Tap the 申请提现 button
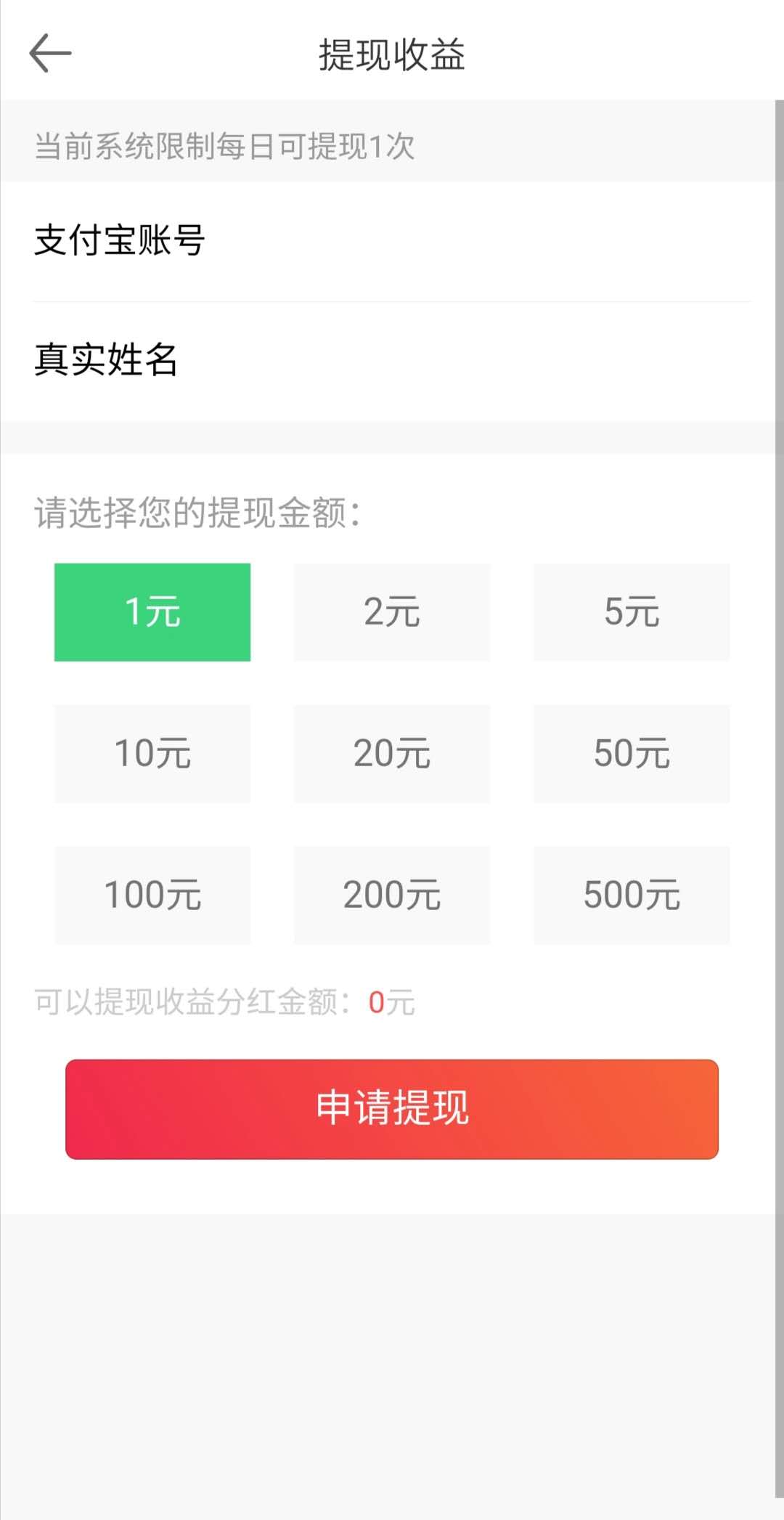 [392, 1109]
